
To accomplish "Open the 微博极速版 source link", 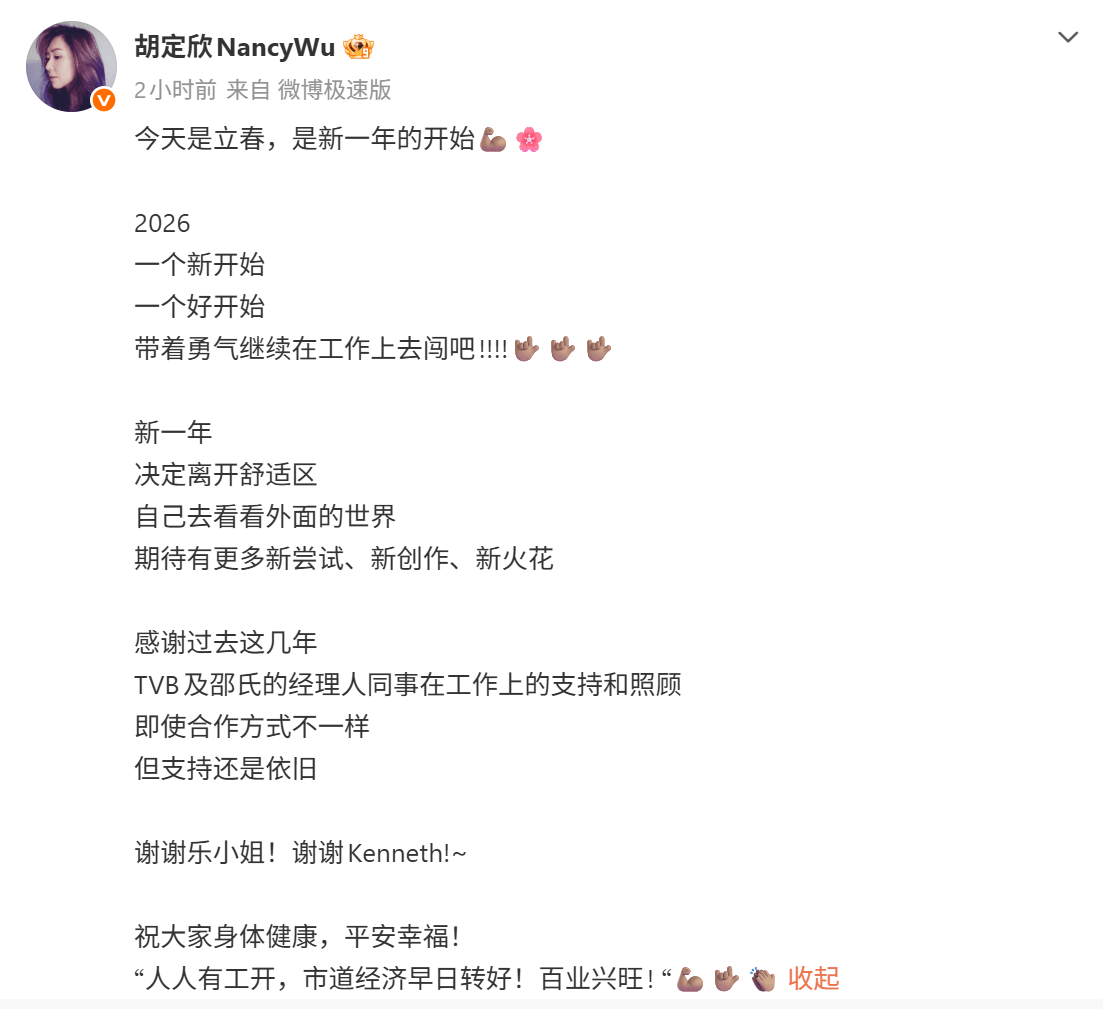I will [334, 90].
